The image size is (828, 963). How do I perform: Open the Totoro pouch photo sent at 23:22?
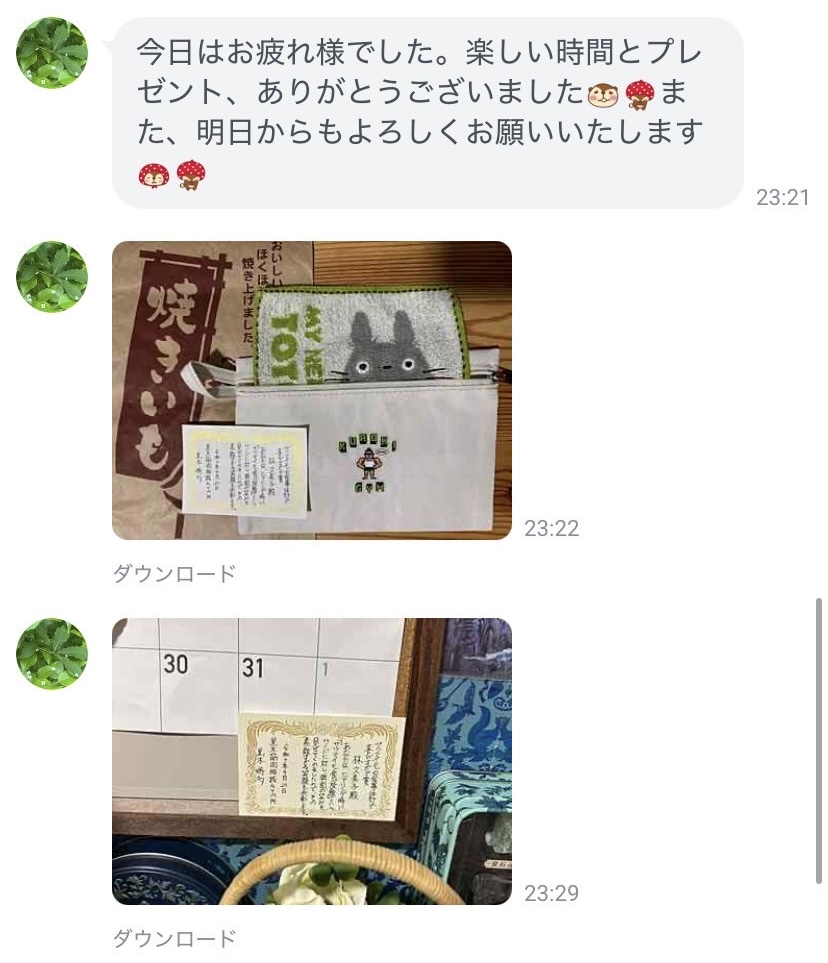click(311, 390)
